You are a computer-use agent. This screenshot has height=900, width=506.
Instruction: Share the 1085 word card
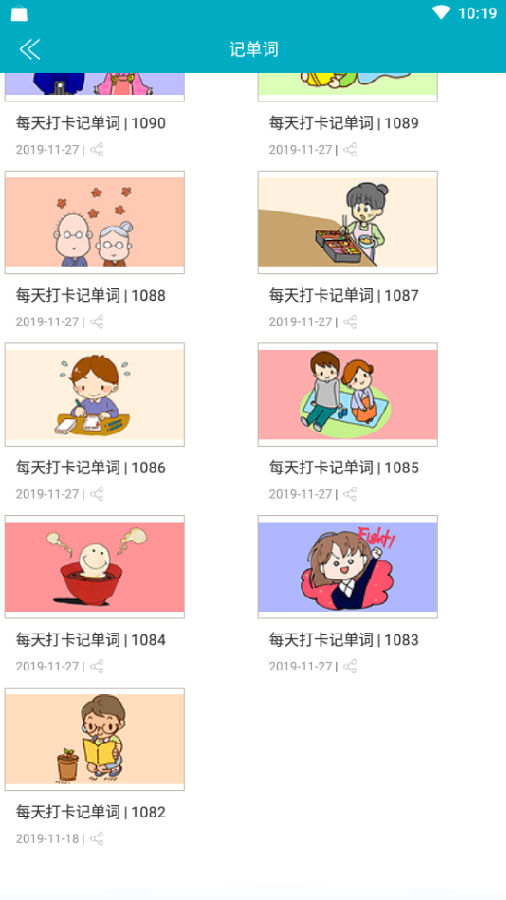(350, 494)
